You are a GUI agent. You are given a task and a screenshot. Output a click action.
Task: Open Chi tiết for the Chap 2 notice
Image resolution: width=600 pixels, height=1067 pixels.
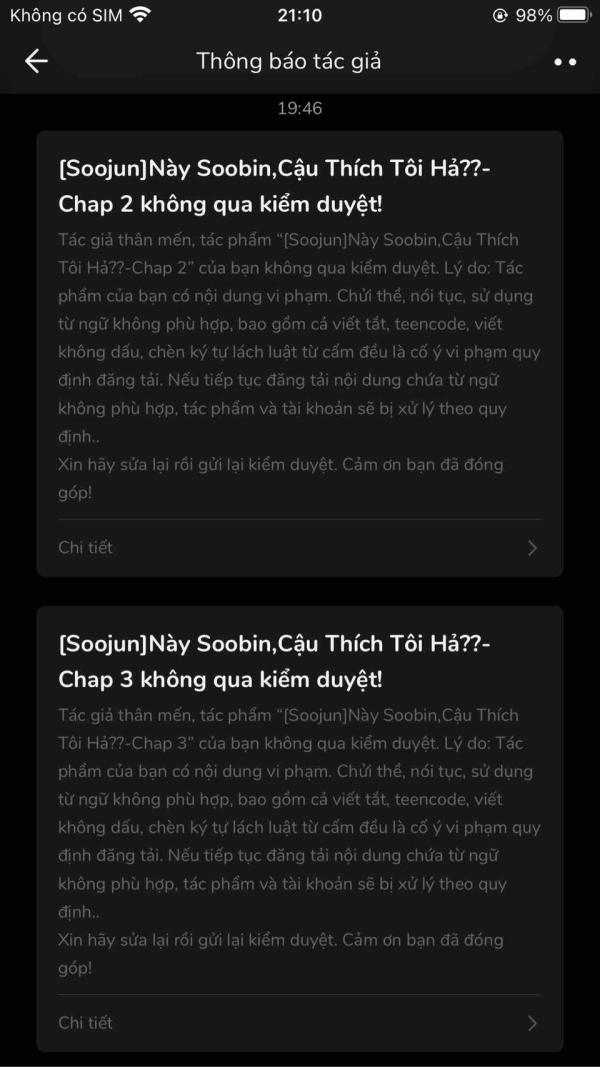pyautogui.click(x=299, y=548)
